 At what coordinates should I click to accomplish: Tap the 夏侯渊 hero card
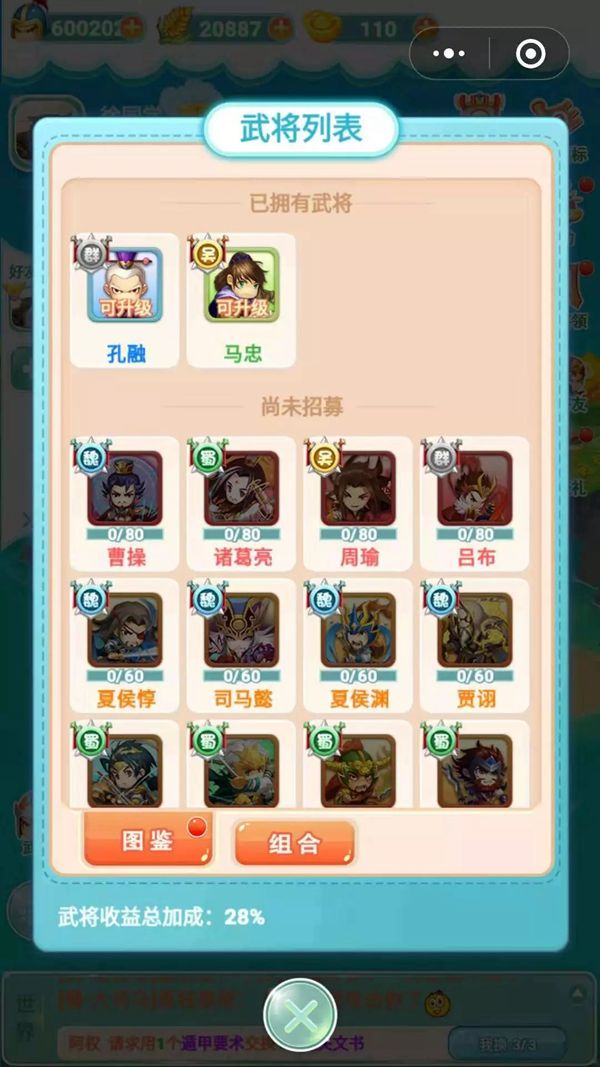[x=358, y=642]
